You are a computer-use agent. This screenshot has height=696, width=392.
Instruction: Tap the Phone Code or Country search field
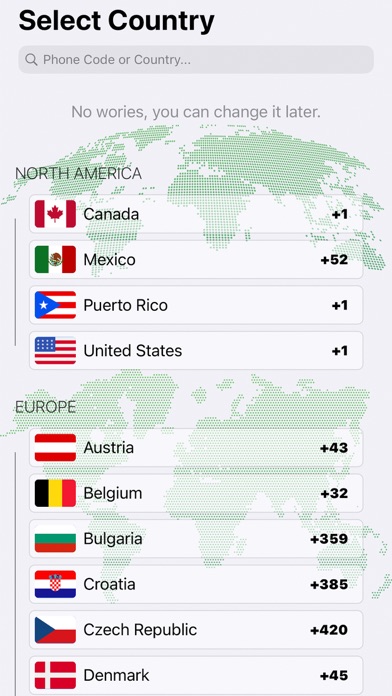coord(196,59)
